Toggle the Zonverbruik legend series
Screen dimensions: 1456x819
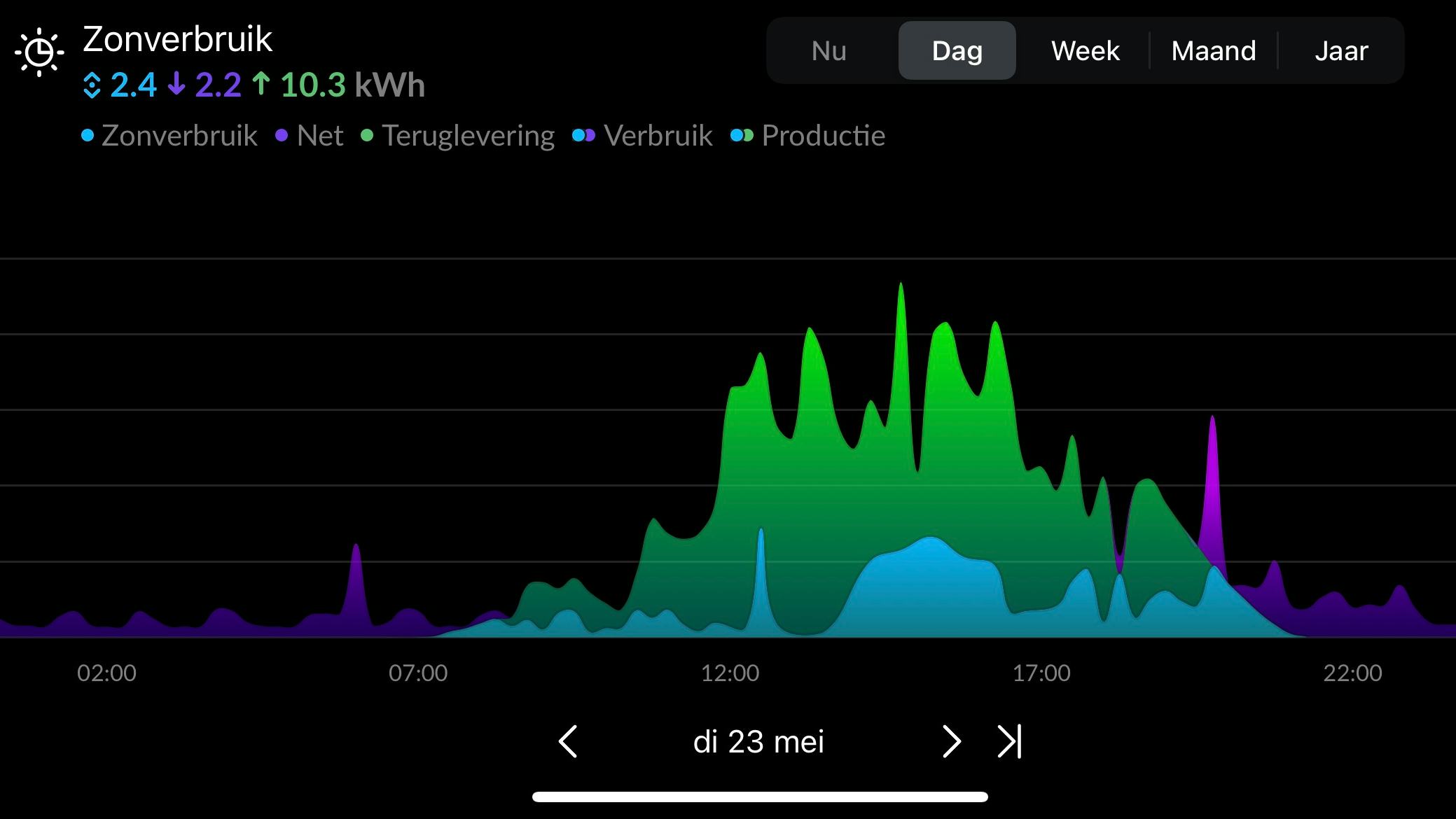170,136
